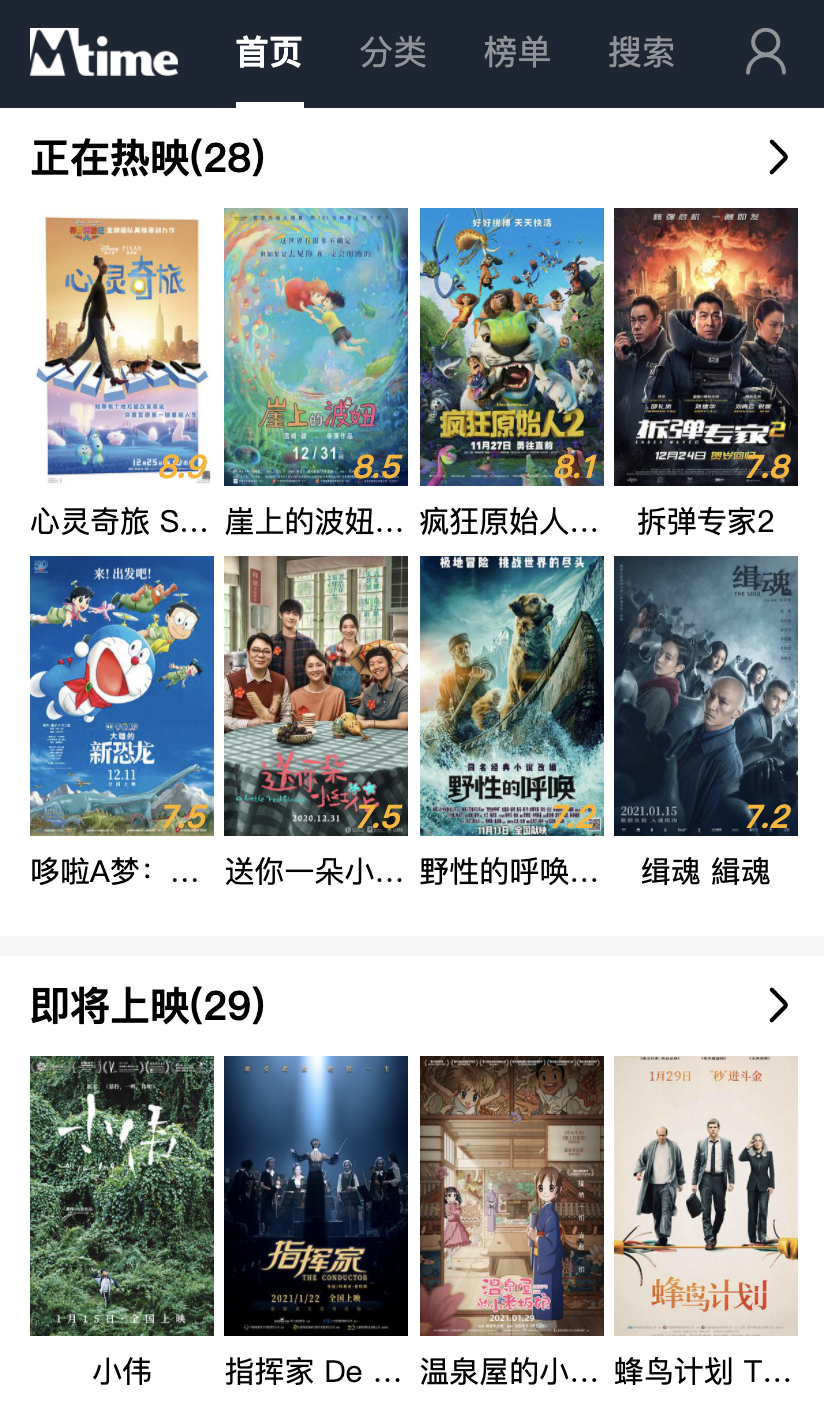Open the 疯狂原始人 movie poster
824x1402 pixels.
[512, 347]
